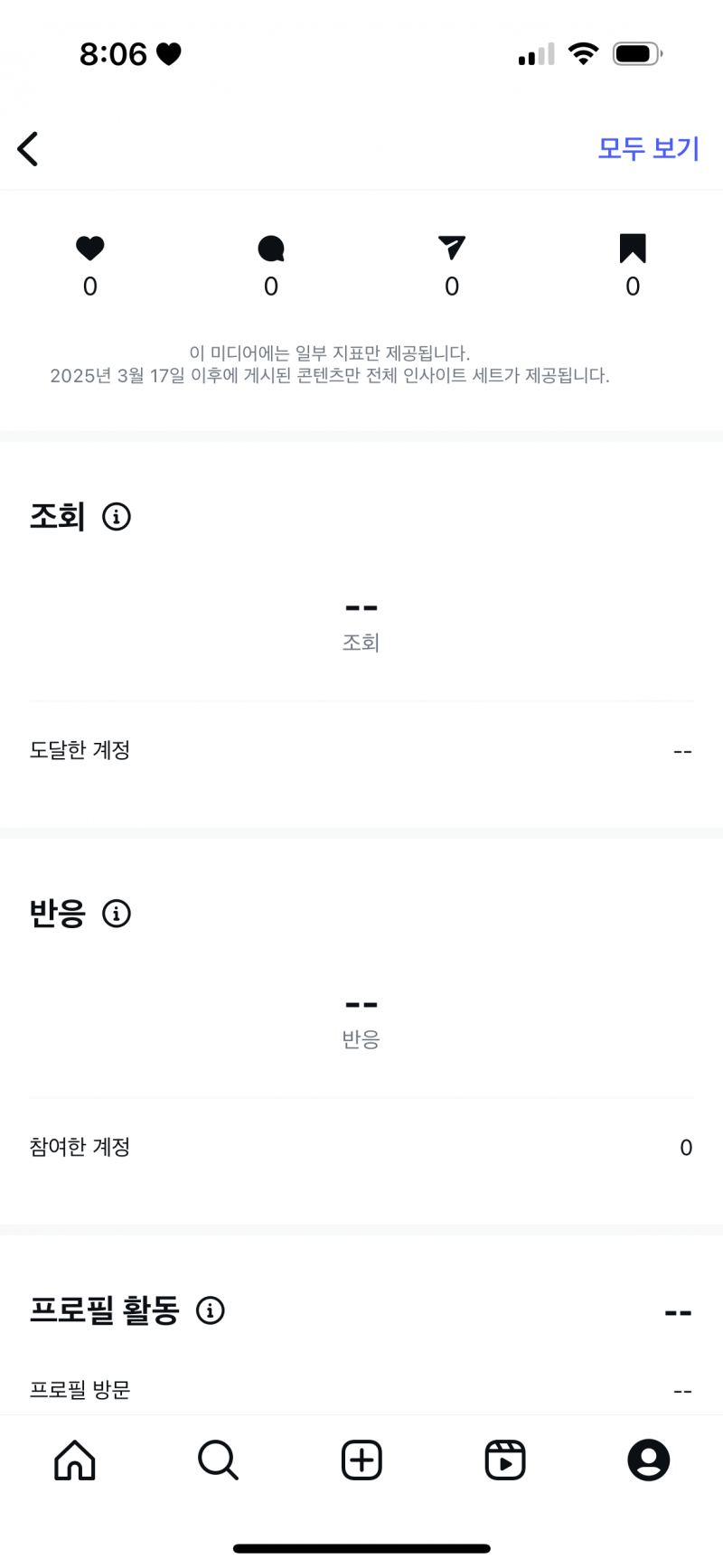Tap 모두 보기 to see all insights
723x1568 pixels.
[648, 148]
